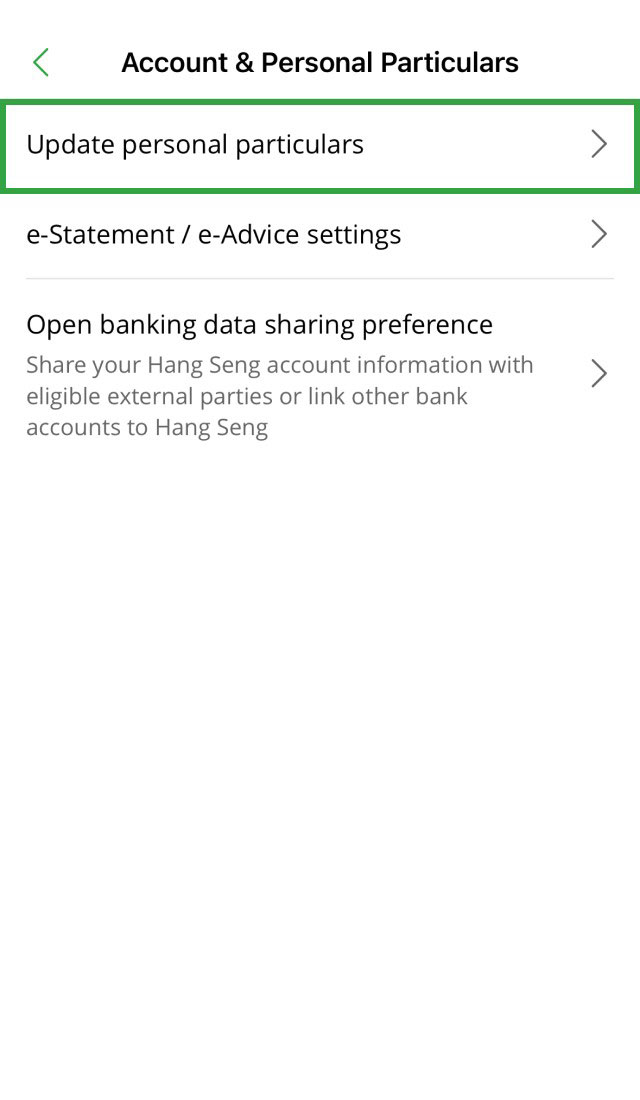The image size is (640, 1100).
Task: Open Open banking data sharing preference
Action: 318,374
